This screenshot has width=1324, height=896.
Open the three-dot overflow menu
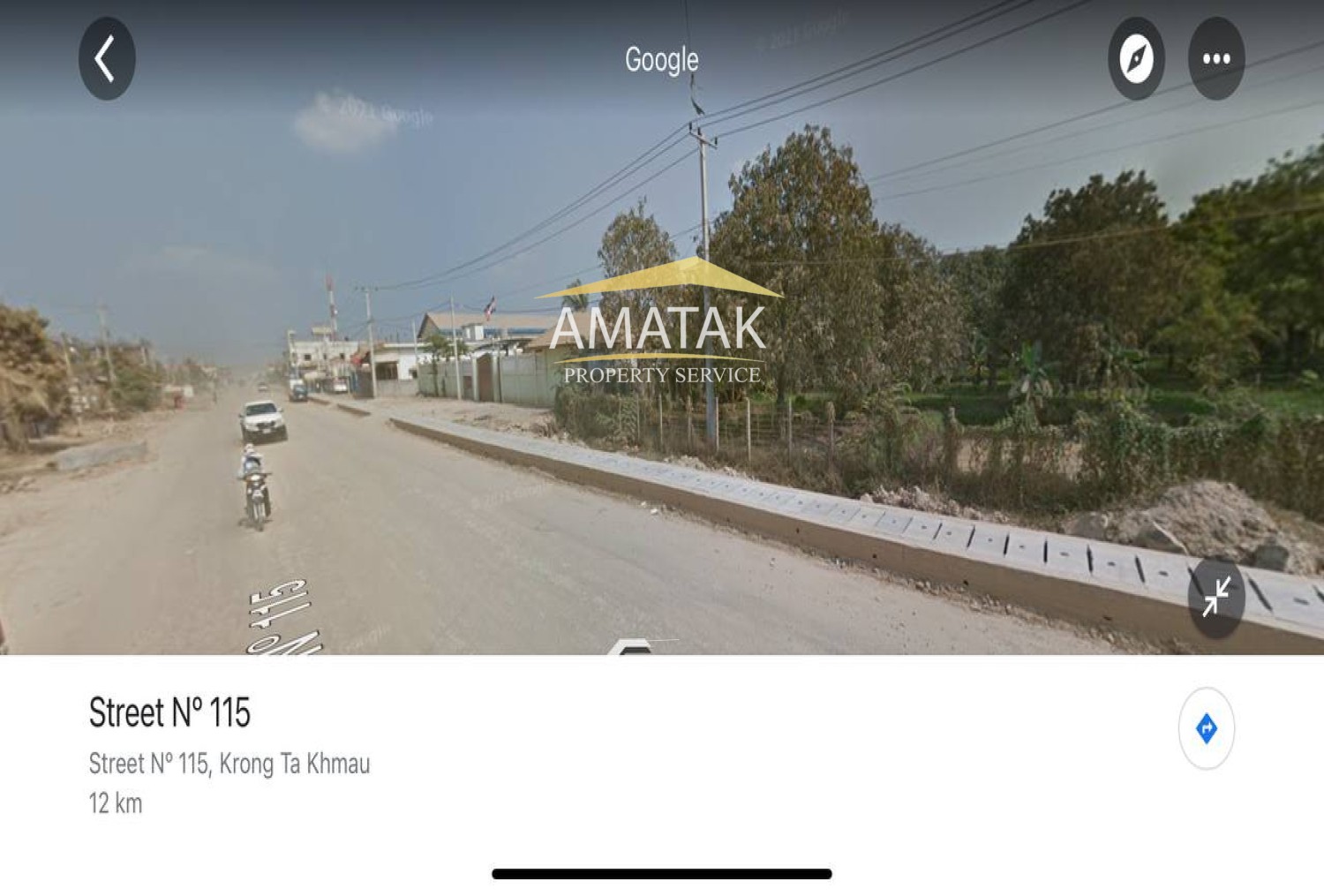coord(1216,59)
